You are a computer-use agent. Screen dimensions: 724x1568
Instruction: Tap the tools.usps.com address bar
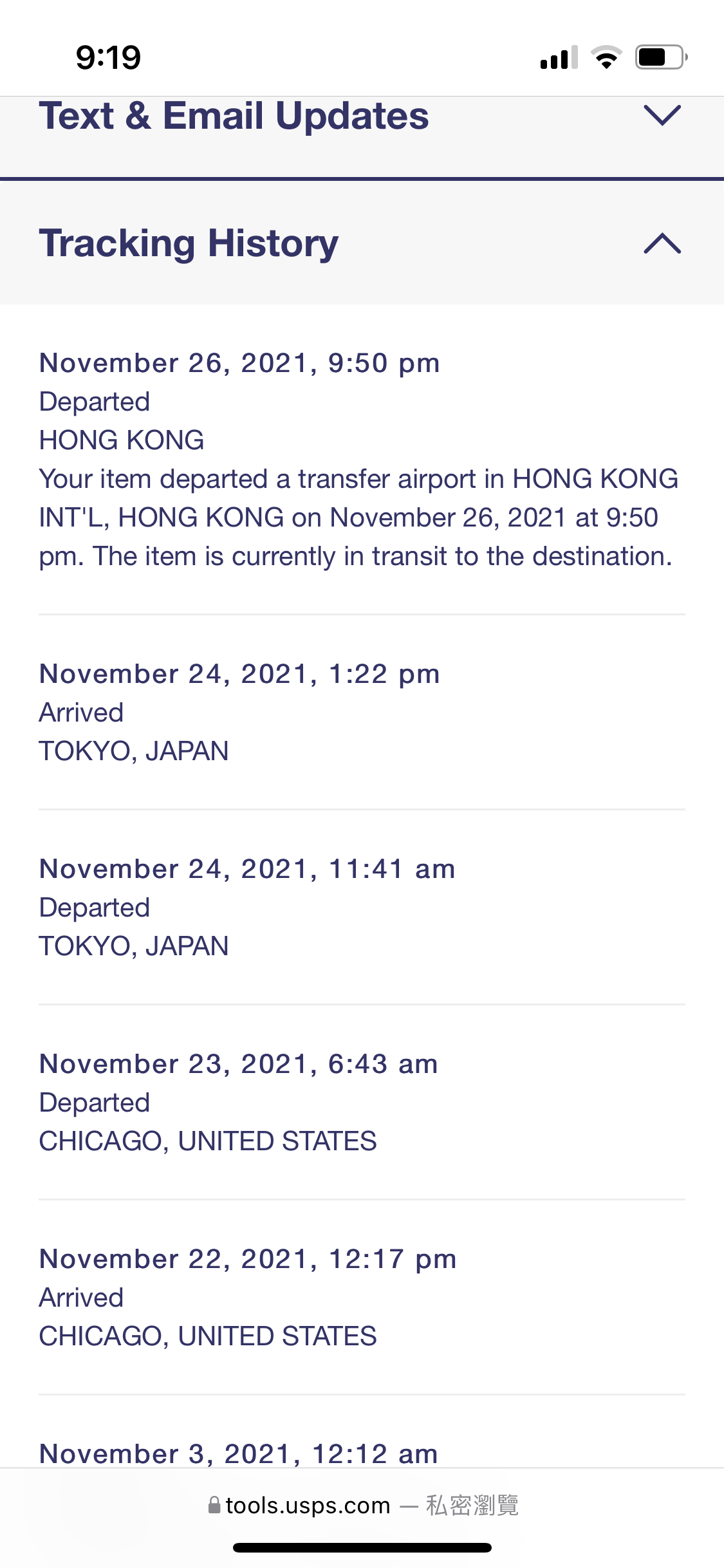click(363, 1505)
